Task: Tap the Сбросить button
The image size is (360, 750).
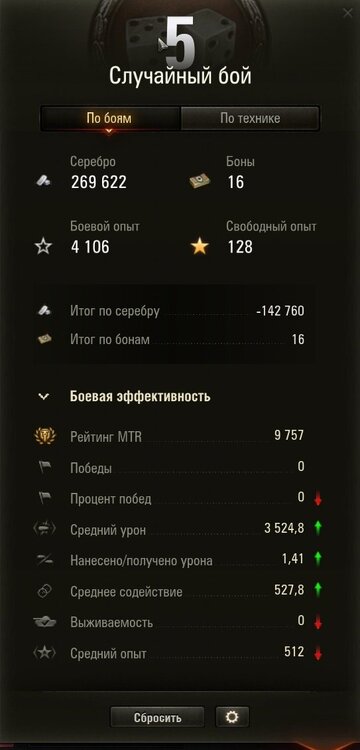Action: (157, 717)
